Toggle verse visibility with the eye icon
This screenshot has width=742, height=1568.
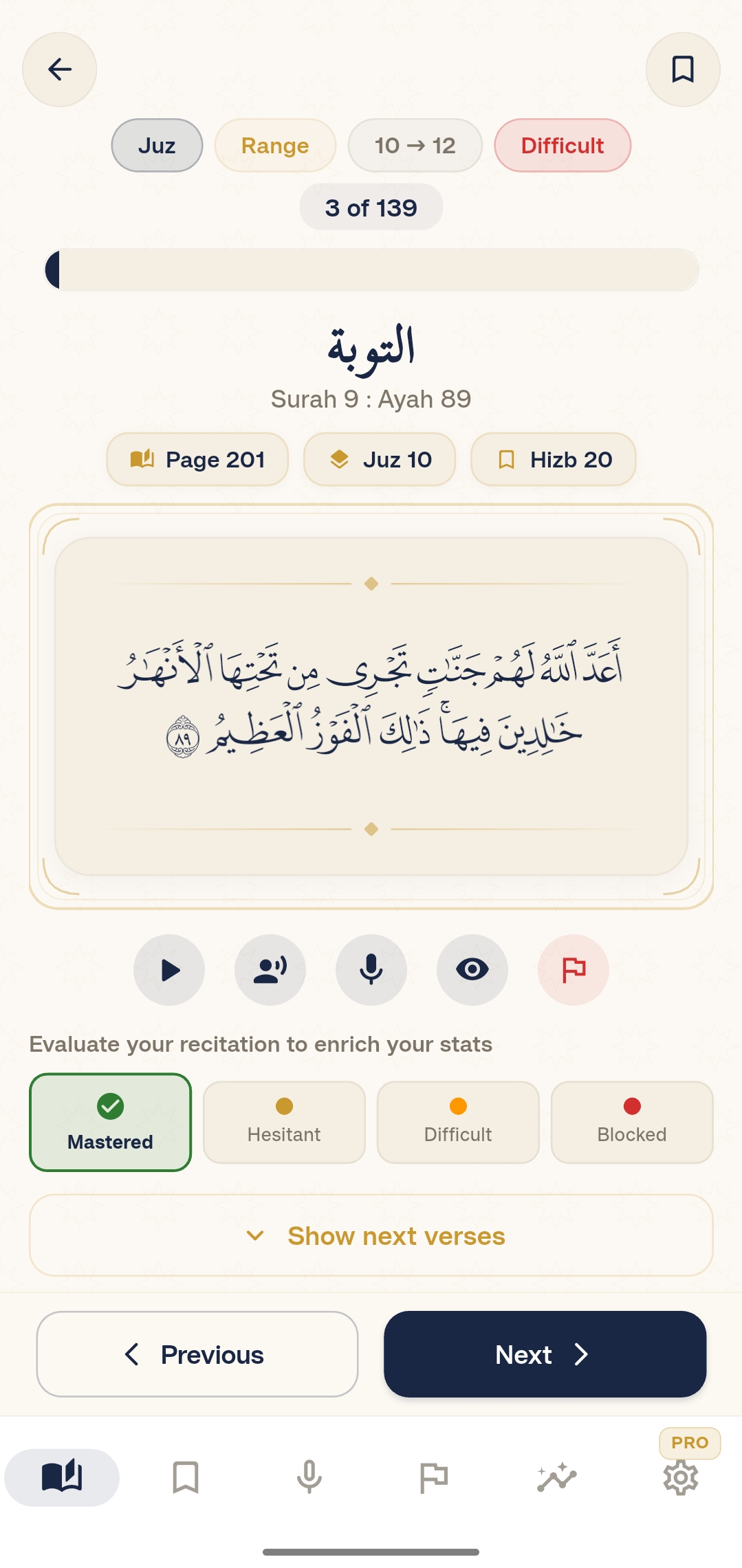[x=472, y=970]
